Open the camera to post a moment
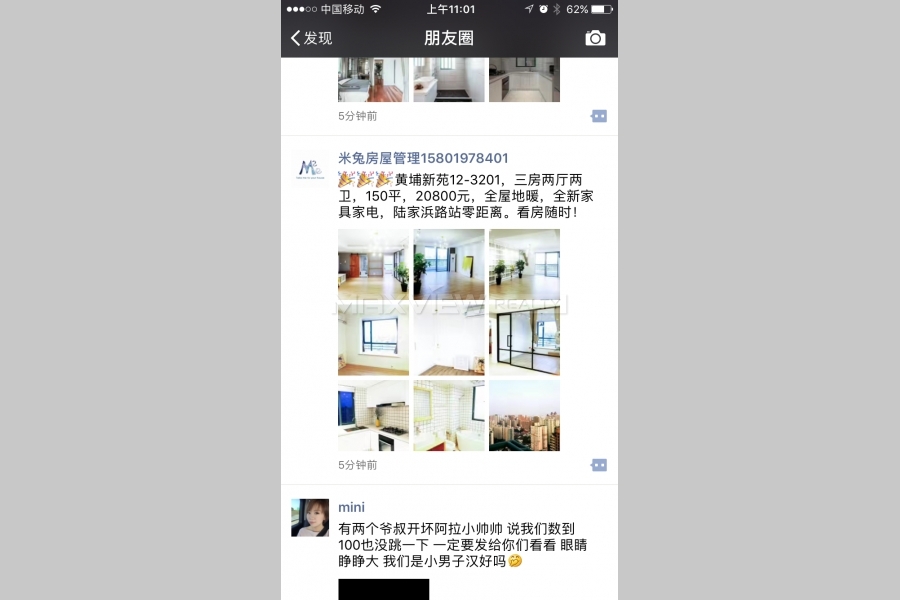 595,38
